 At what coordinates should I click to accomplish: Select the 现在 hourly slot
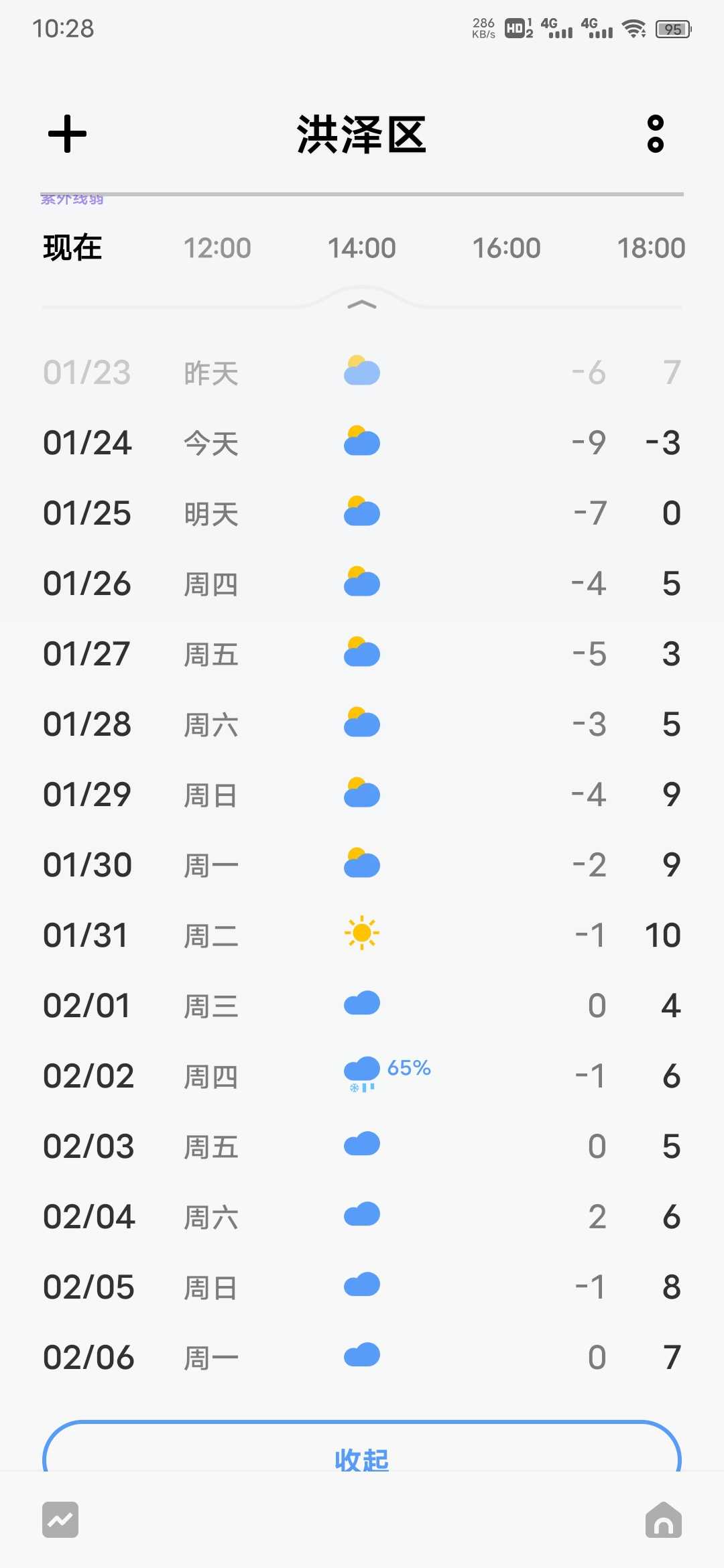72,248
